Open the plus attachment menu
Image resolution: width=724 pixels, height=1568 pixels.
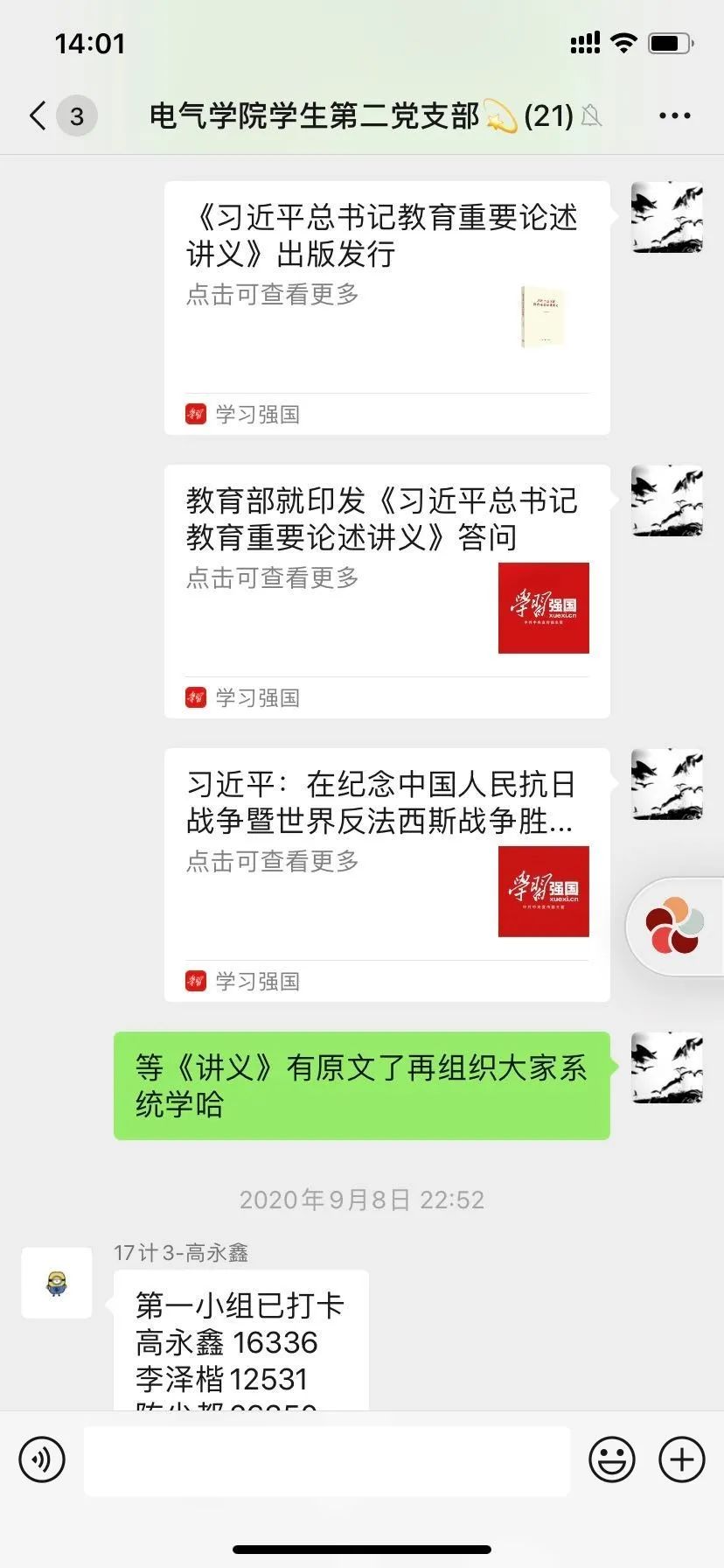coord(681,1459)
